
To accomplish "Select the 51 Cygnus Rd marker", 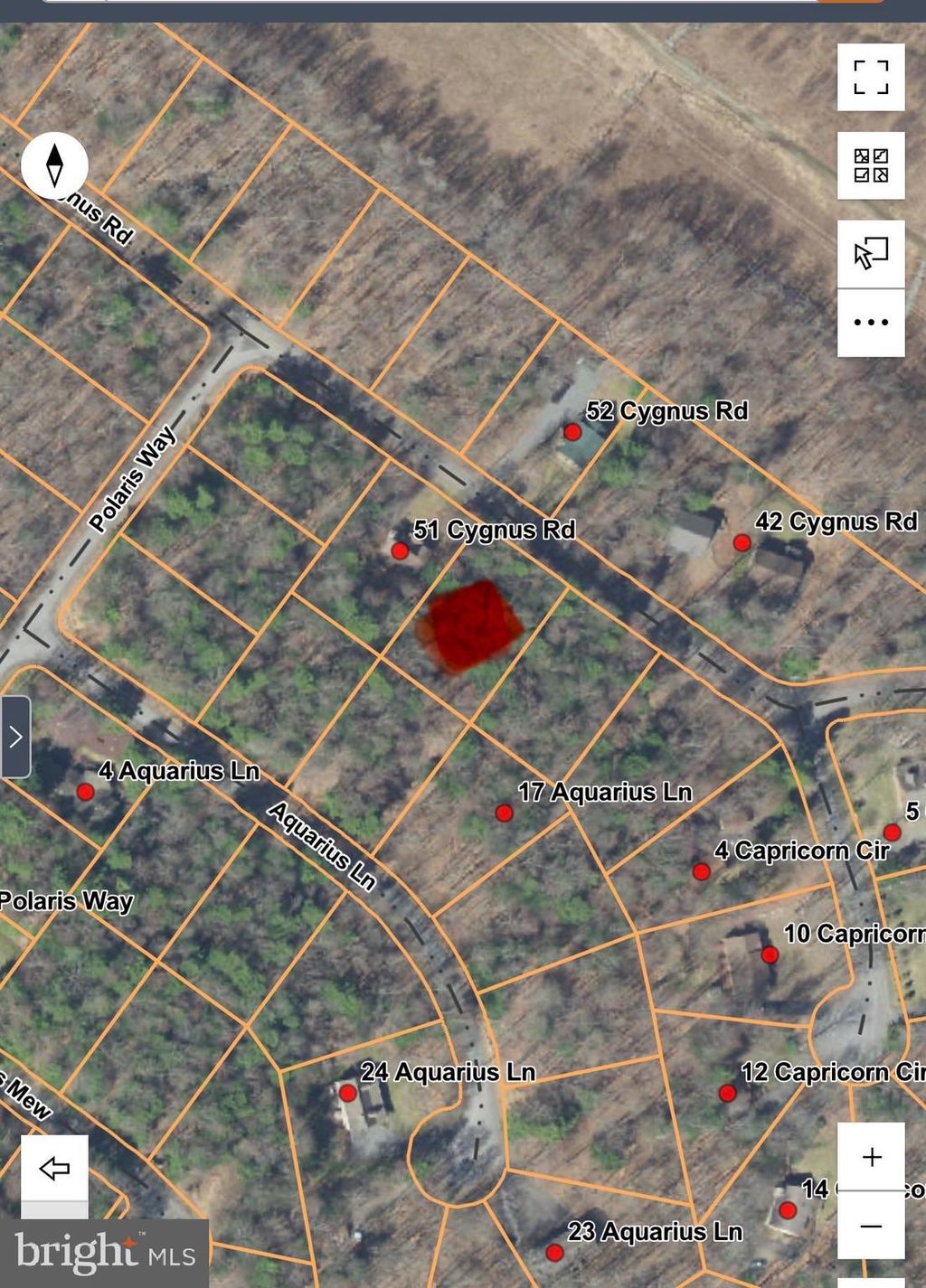I will pos(401,550).
